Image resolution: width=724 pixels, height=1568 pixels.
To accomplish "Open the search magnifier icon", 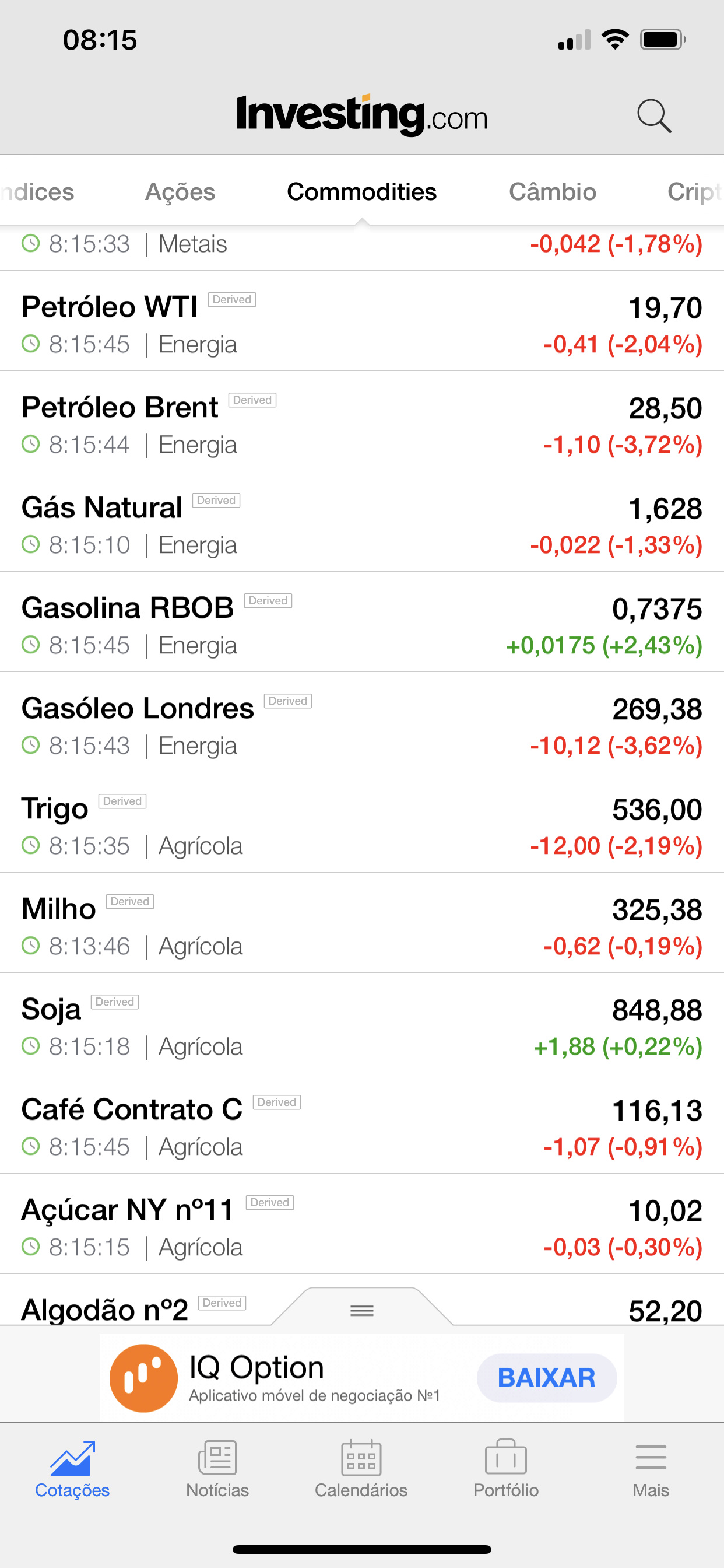I will coord(654,116).
